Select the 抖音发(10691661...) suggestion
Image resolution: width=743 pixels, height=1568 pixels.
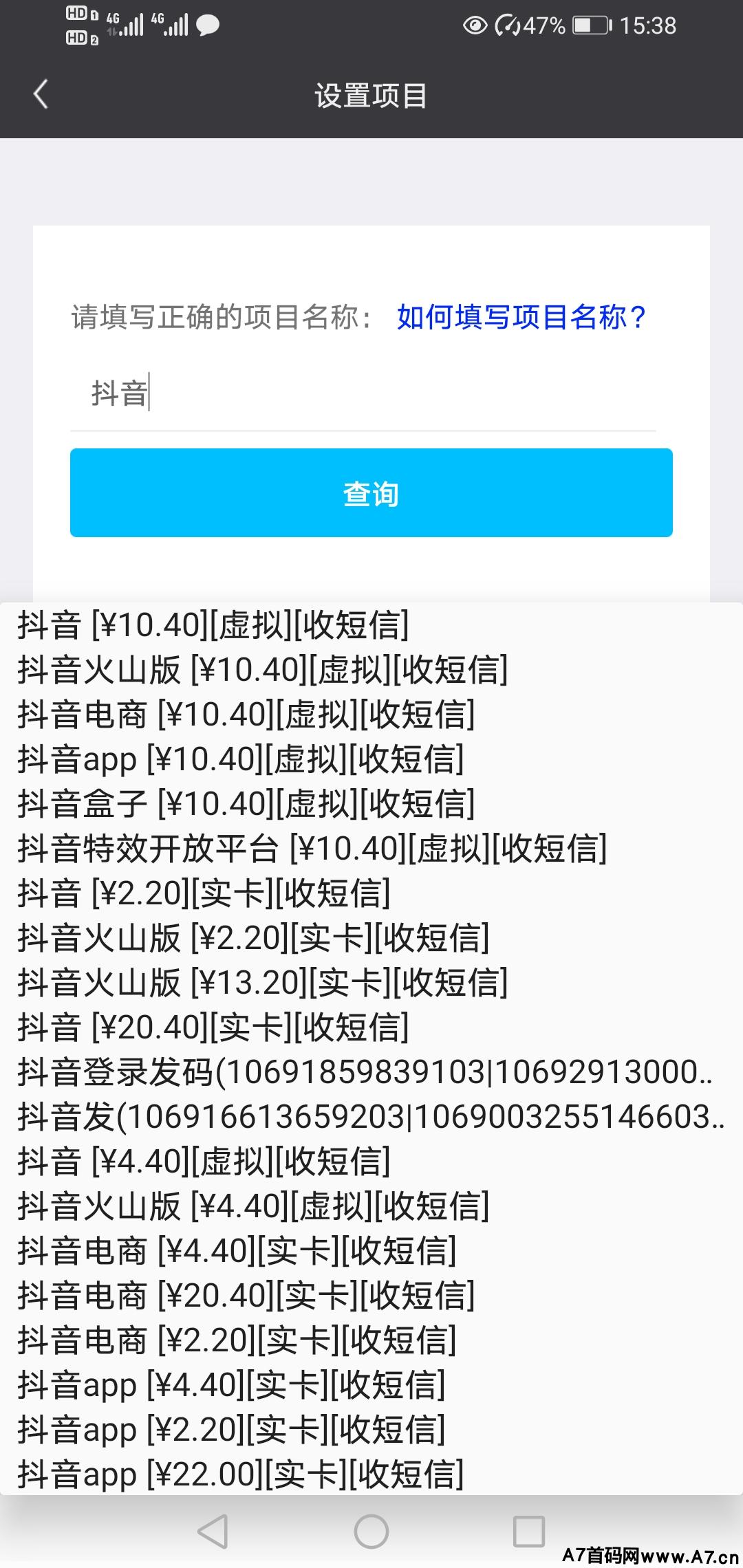click(x=371, y=1117)
